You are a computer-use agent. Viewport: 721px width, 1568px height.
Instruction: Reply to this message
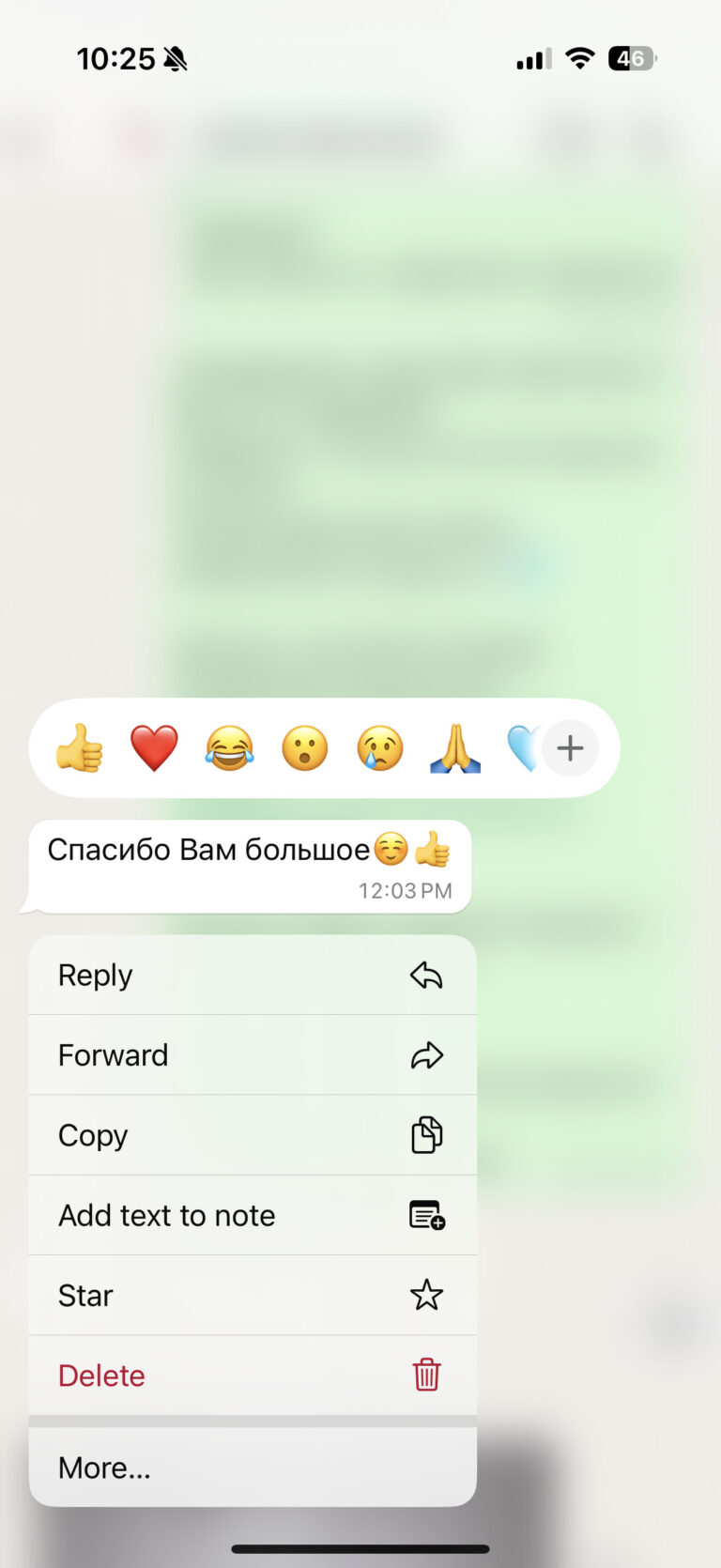(x=252, y=976)
